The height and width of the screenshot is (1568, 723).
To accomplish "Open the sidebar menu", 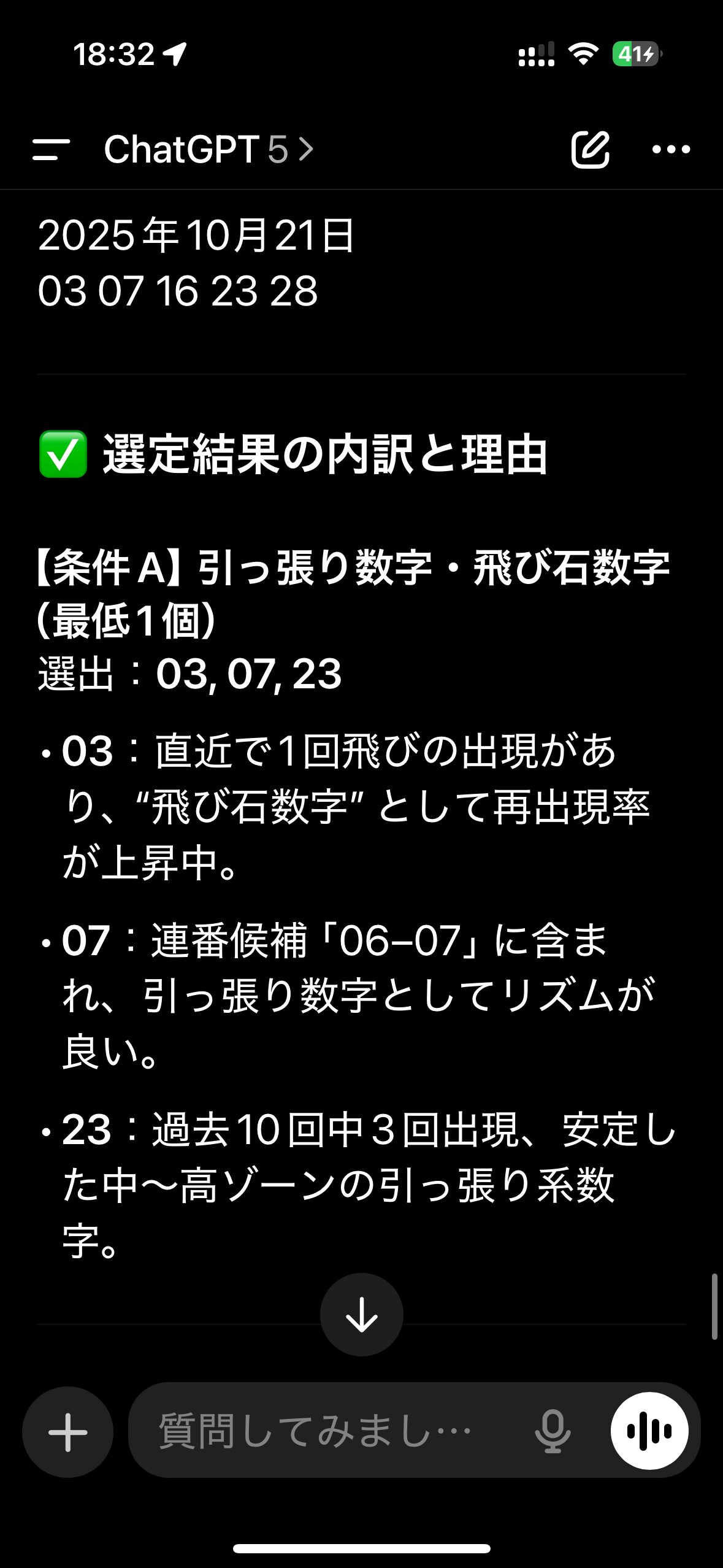I will point(51,149).
